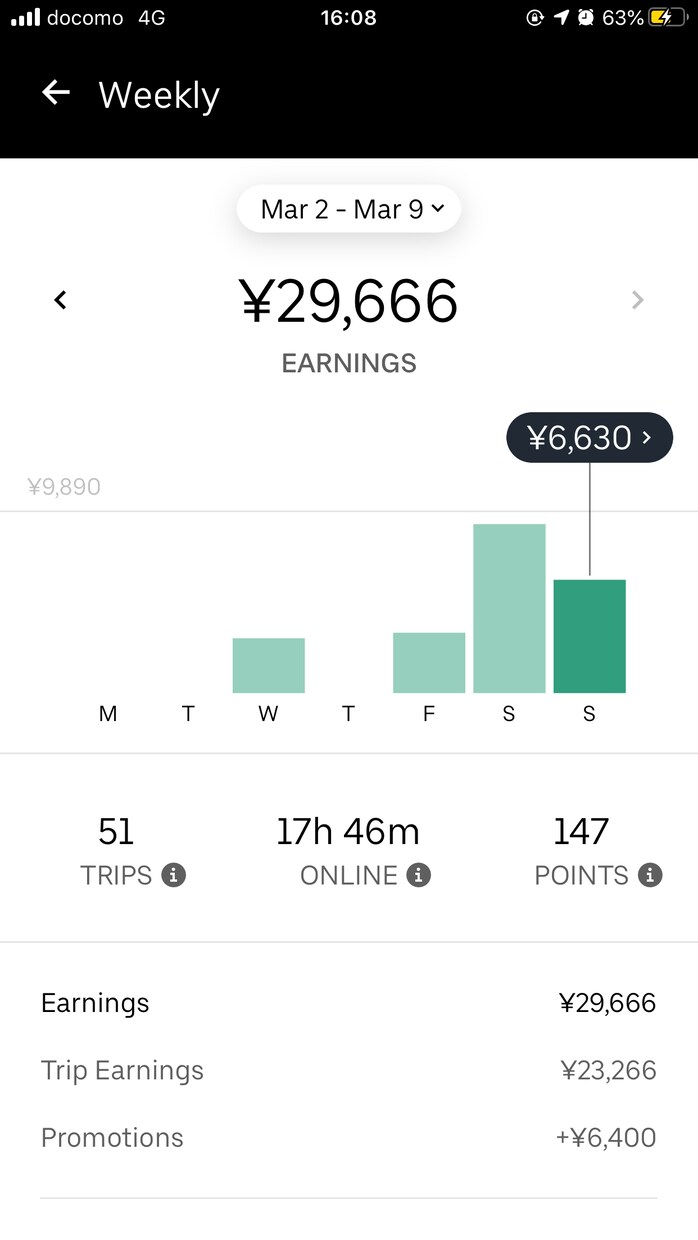Screen dimensions: 698x1240
Task: Select Friday's earnings bar
Action: click(429, 662)
